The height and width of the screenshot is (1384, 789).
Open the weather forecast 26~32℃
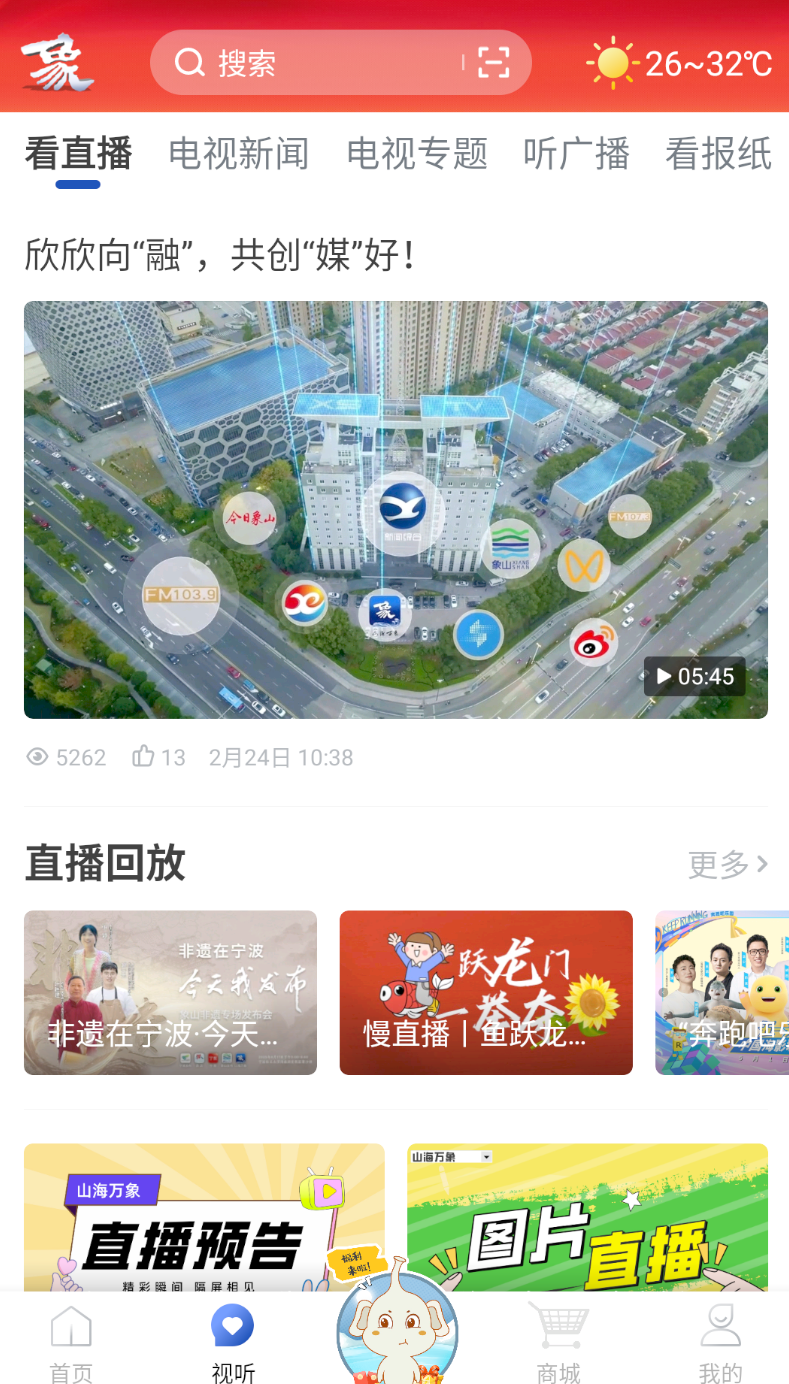pyautogui.click(x=679, y=64)
